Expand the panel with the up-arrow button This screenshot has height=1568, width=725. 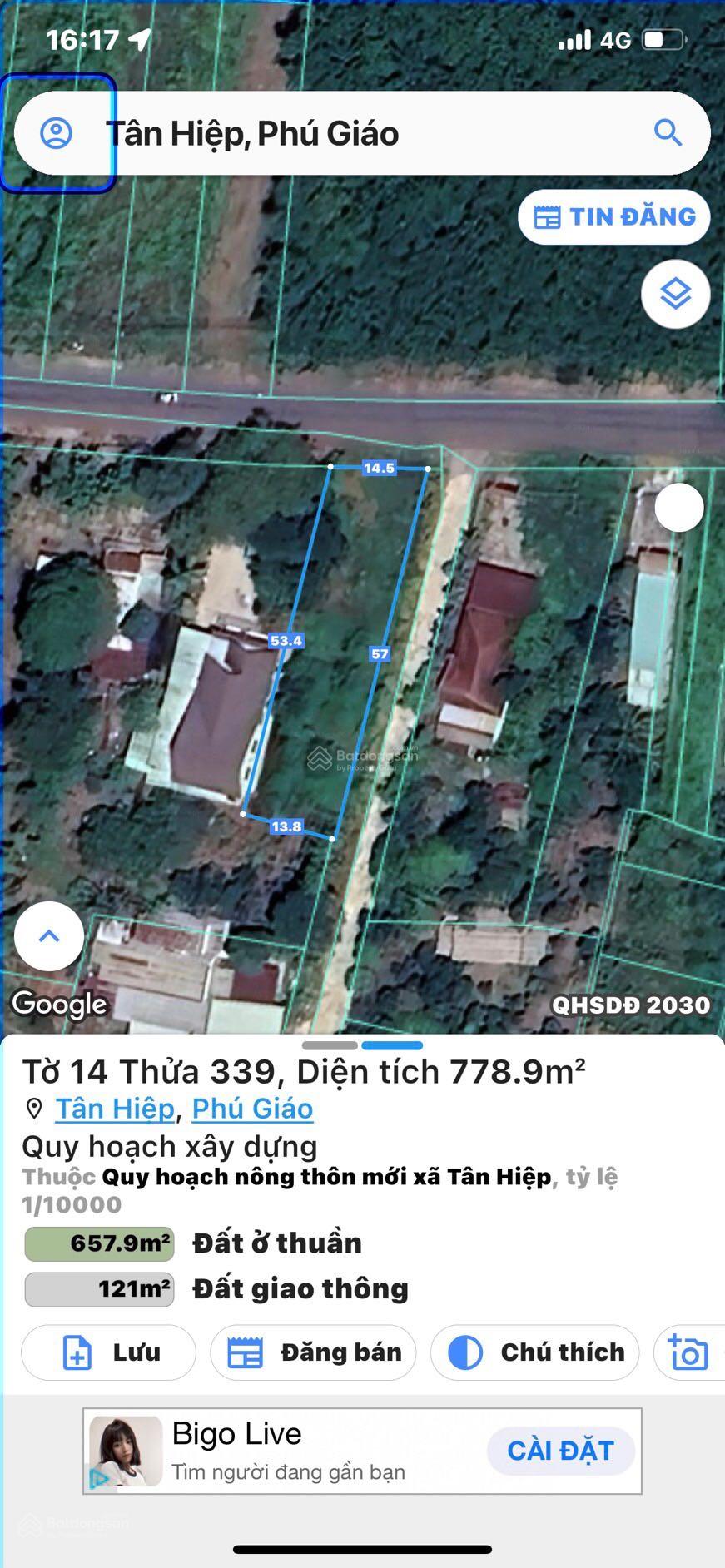[48, 935]
